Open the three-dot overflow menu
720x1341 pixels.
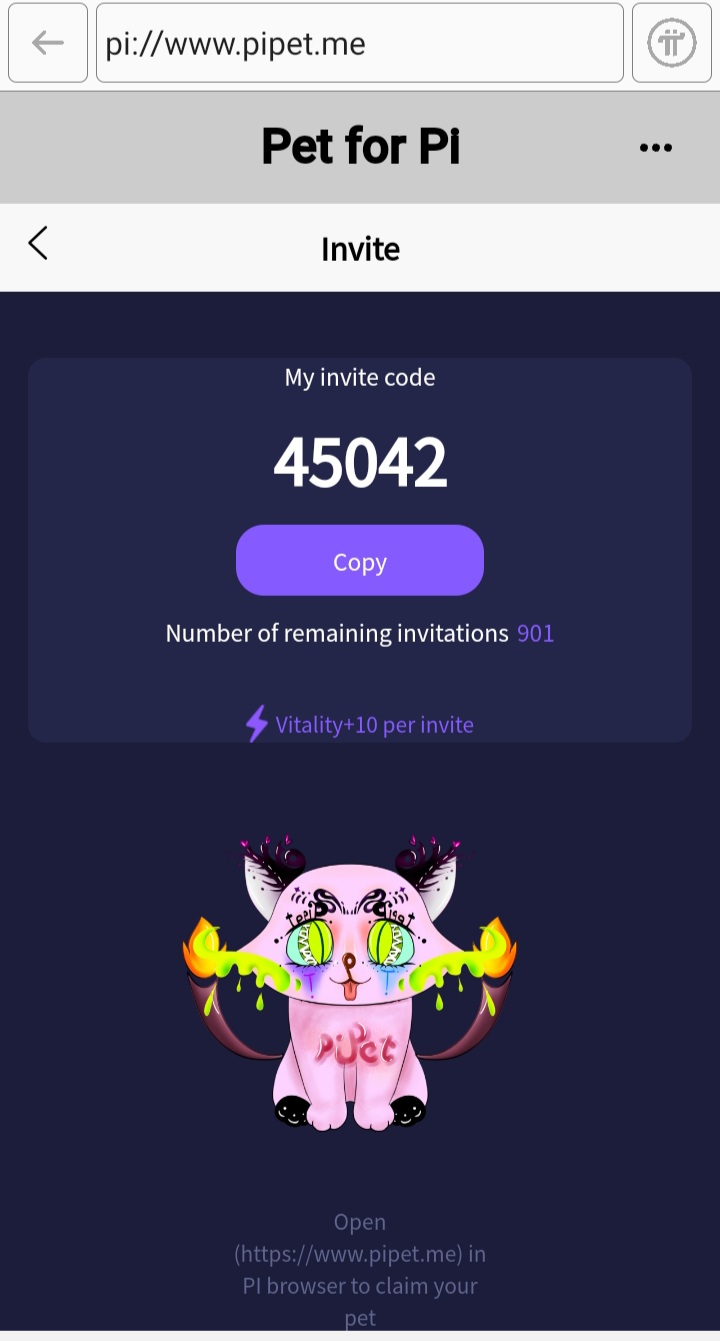click(655, 148)
